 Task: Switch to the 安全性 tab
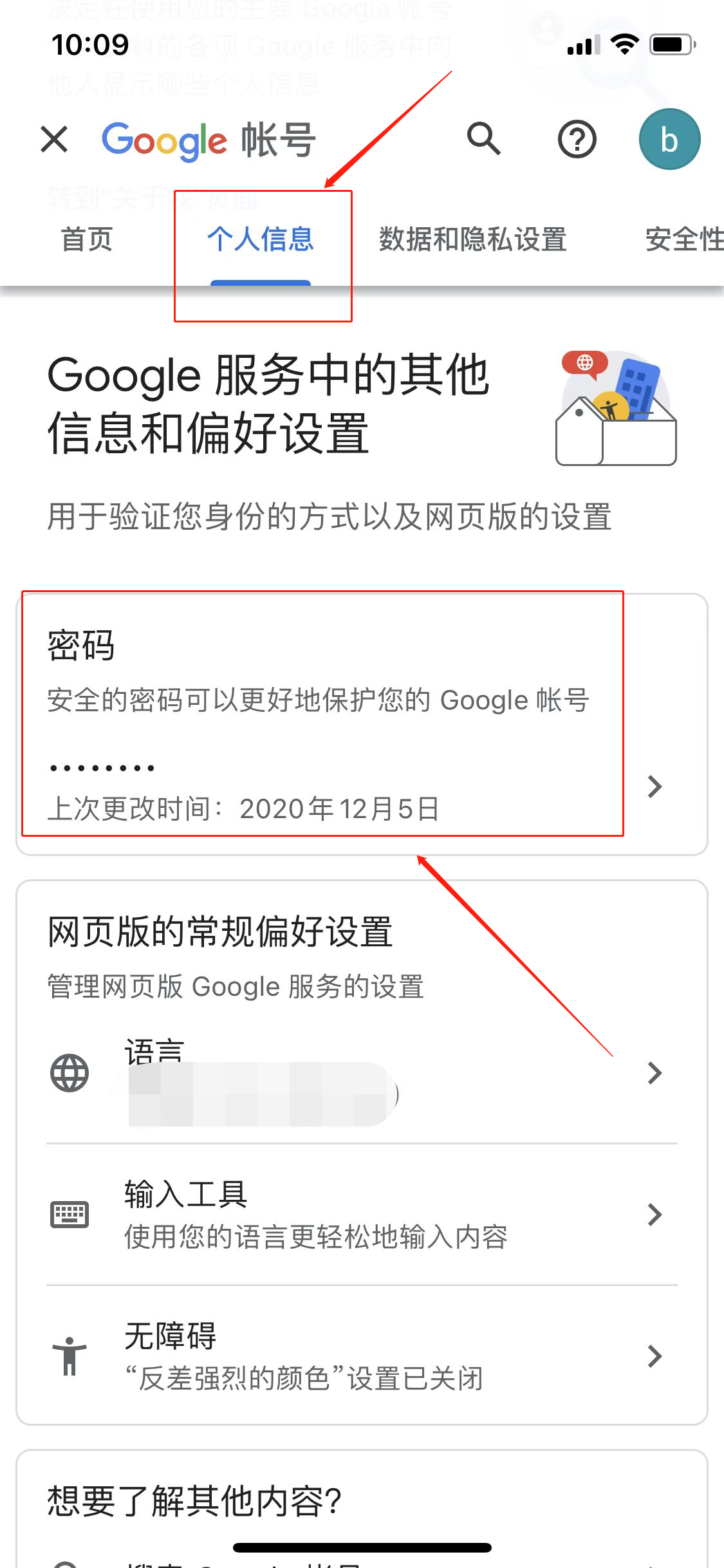click(683, 239)
